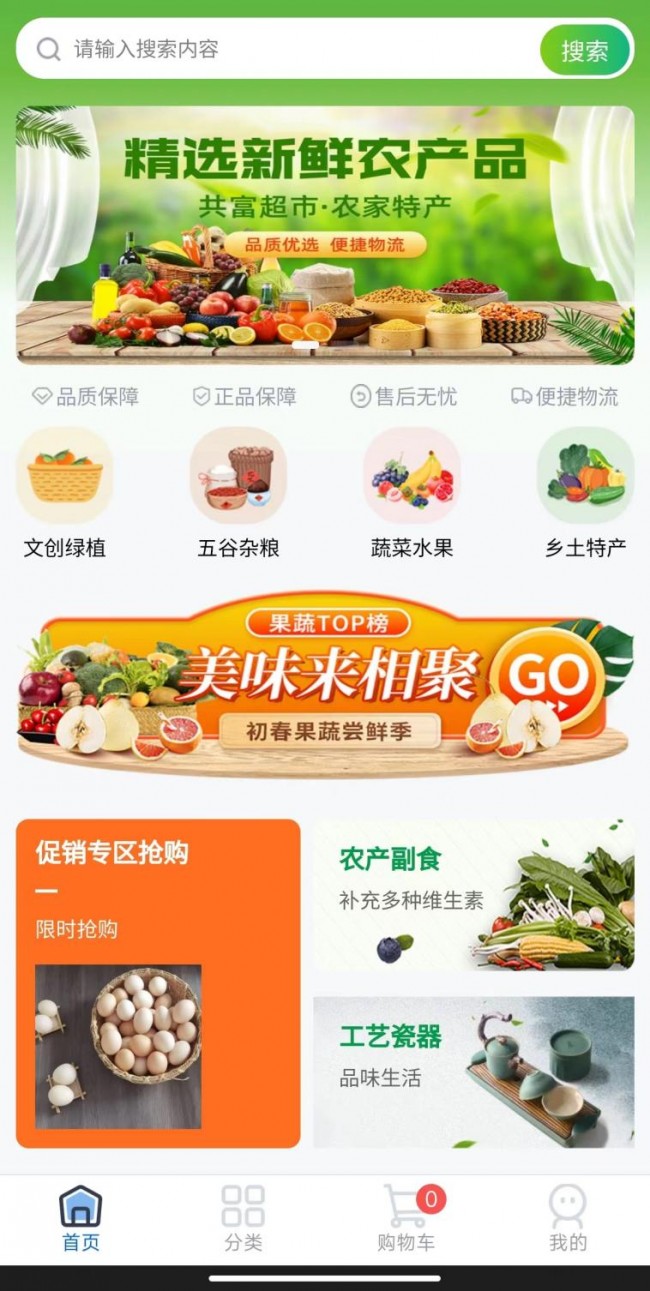Open the 促销专区抢购 card
Viewport: 650px width, 1291px height.
point(158,983)
